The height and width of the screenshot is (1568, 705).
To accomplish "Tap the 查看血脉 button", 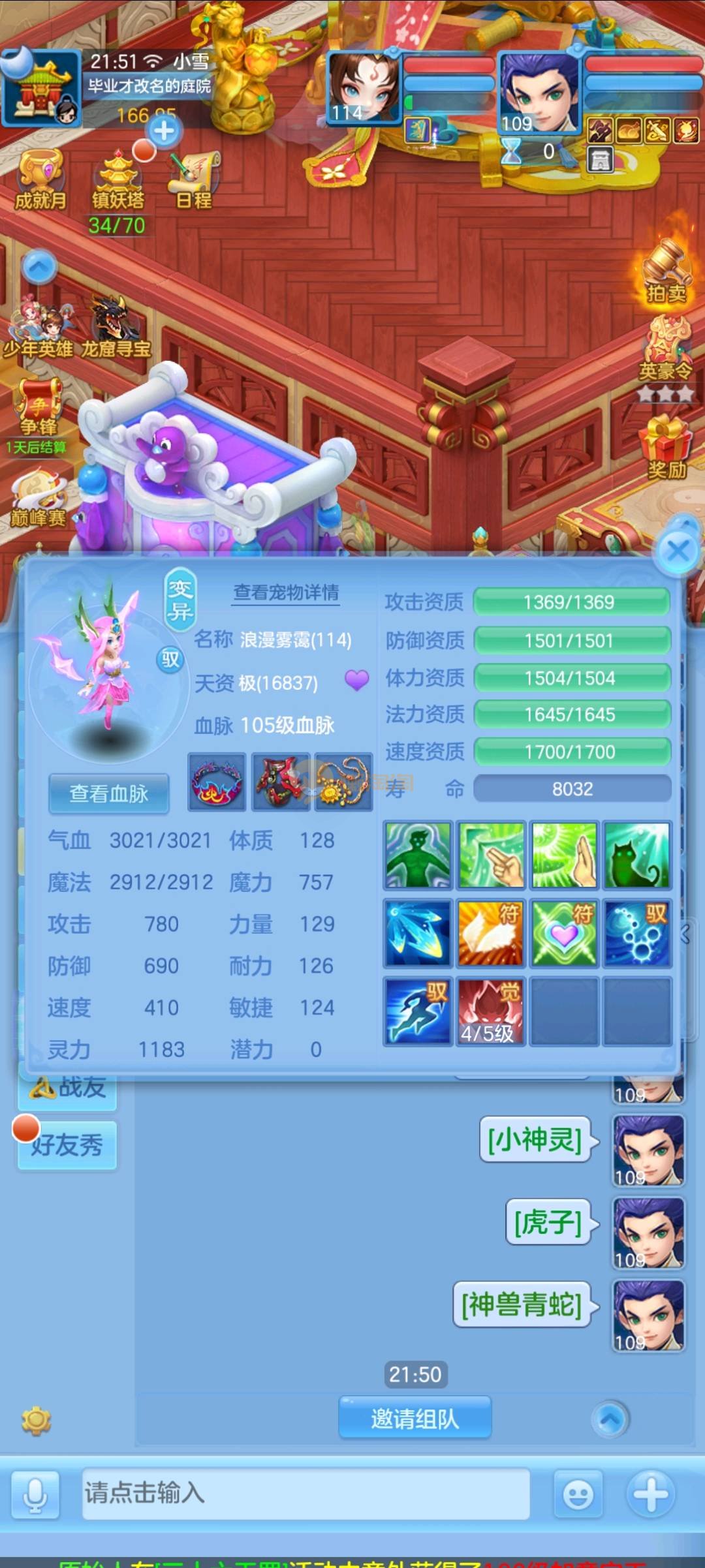I will coord(109,793).
